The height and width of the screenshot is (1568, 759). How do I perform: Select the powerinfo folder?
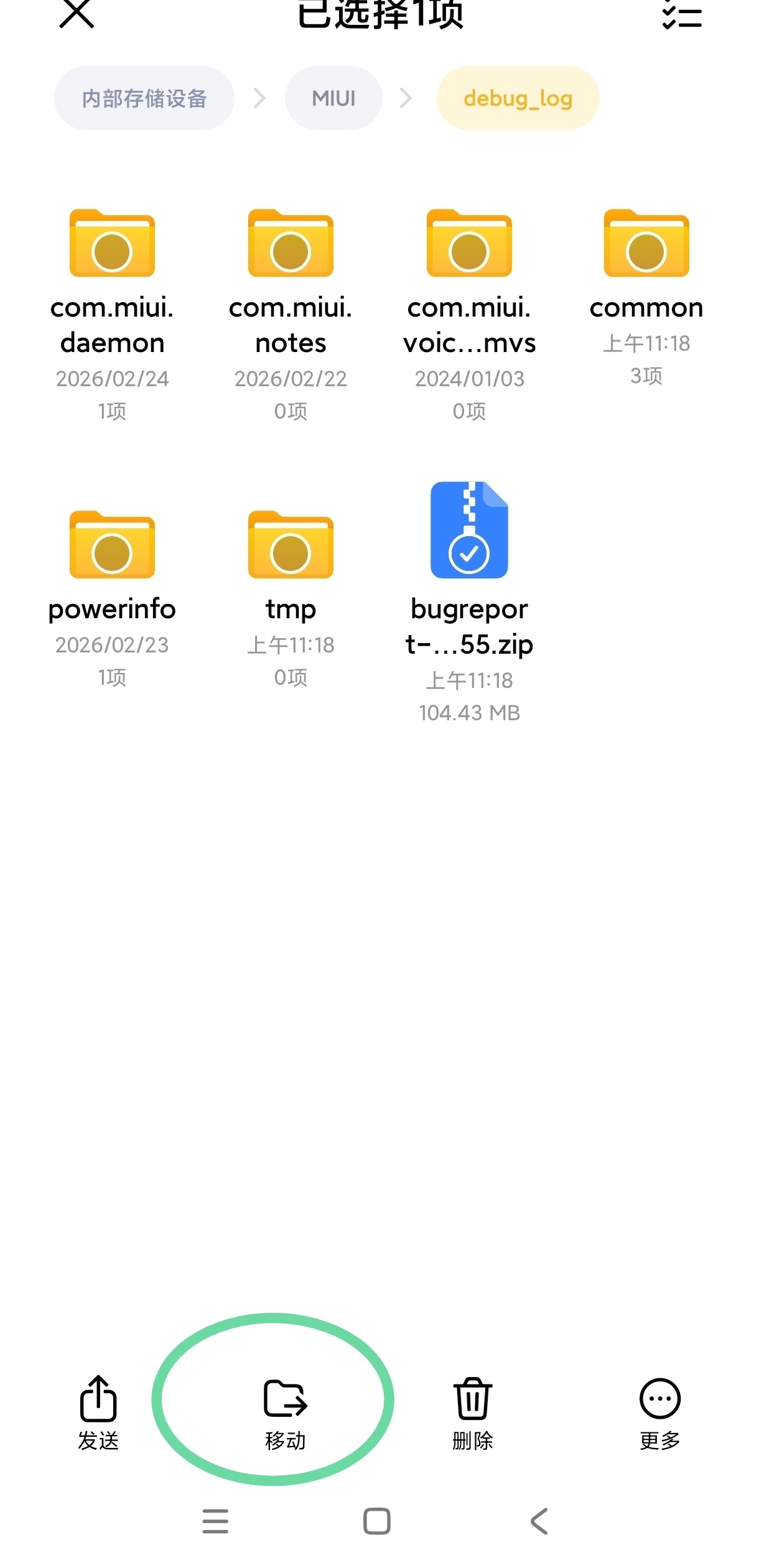click(x=112, y=545)
